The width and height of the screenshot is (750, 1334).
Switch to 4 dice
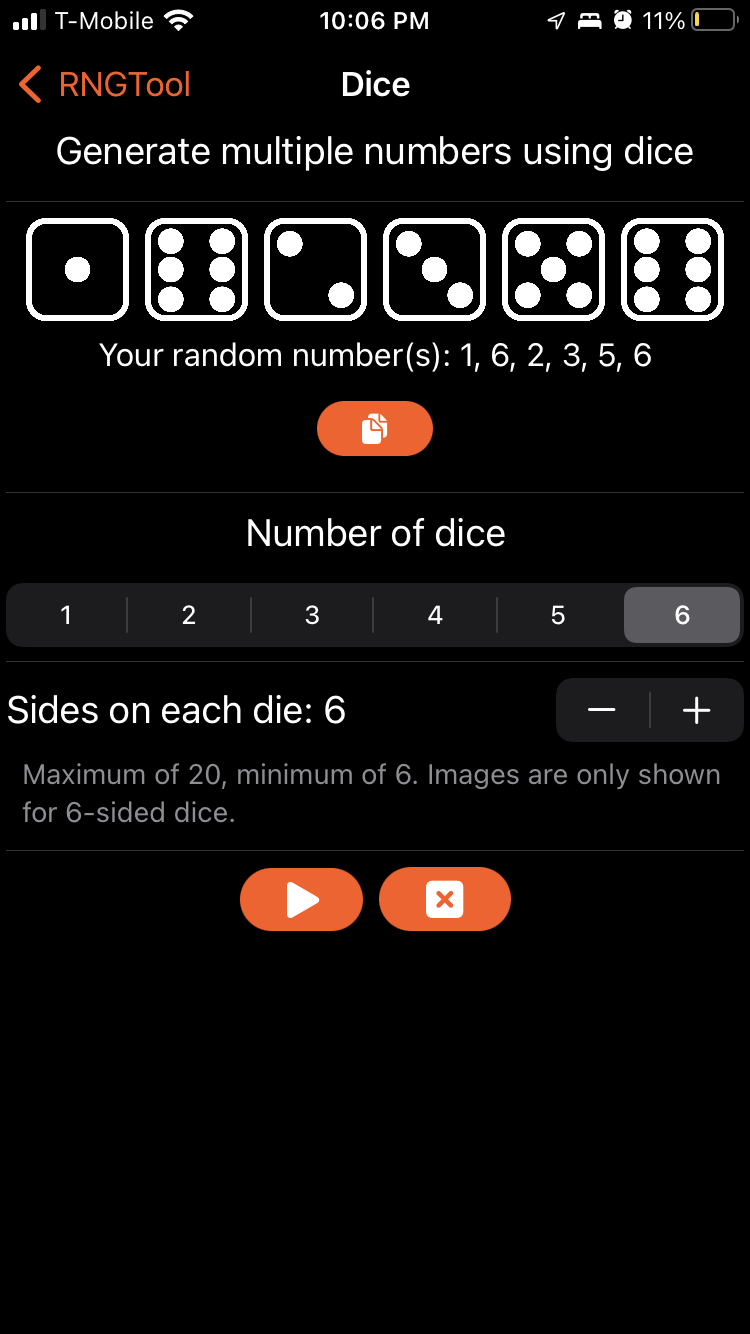click(x=435, y=615)
